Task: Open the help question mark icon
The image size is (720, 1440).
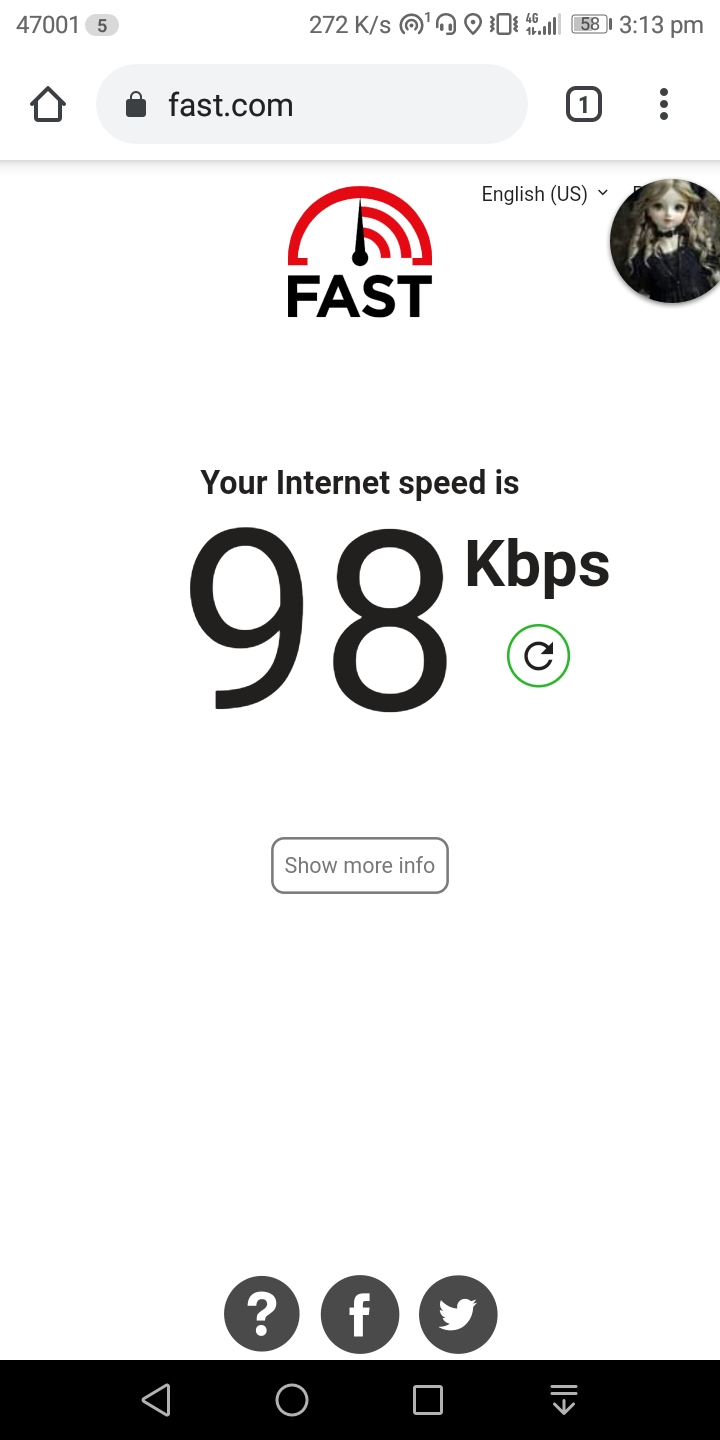Action: click(261, 1314)
